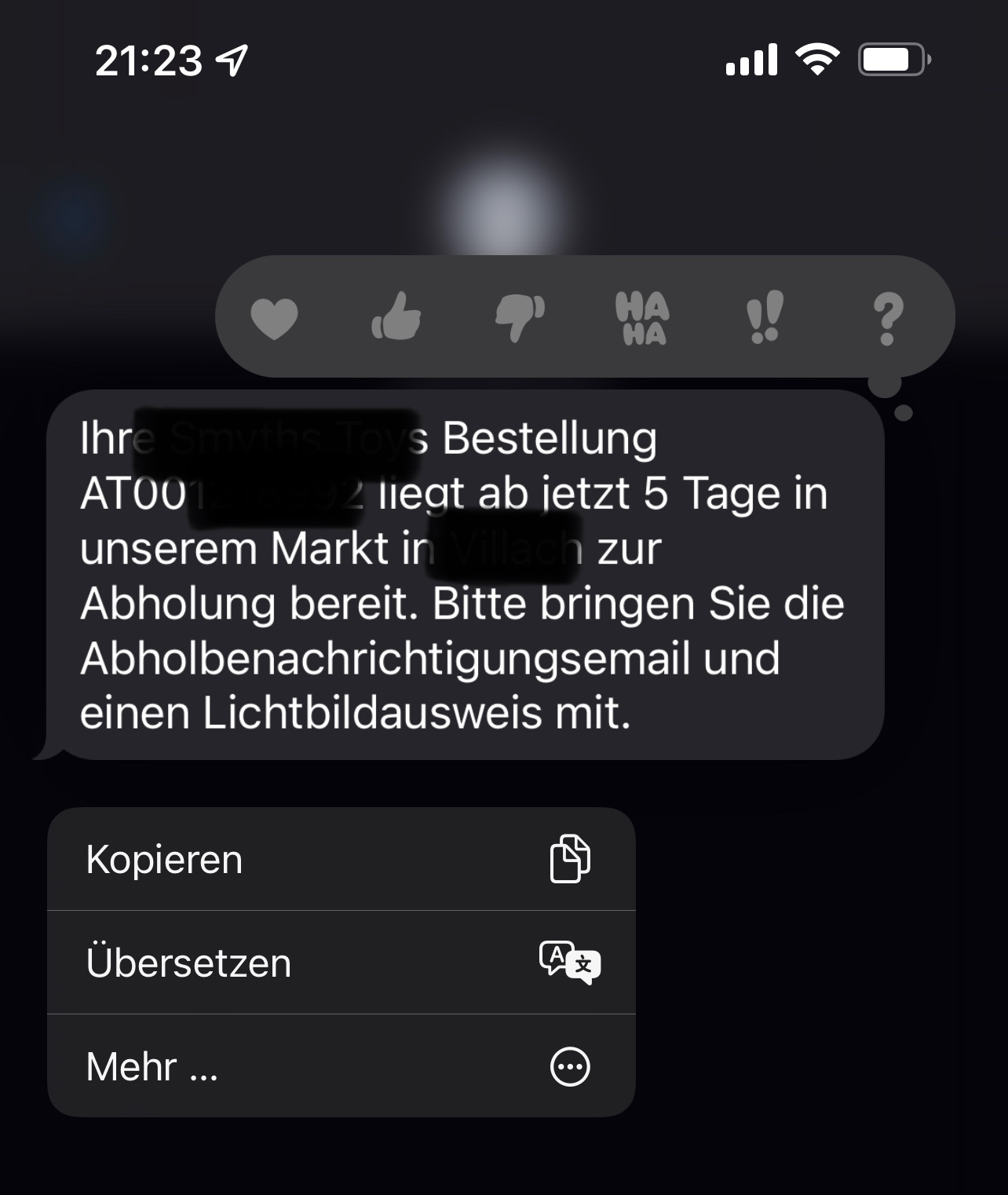Add the HA HA reaction
Image resolution: width=1008 pixels, height=1195 pixels.
[x=642, y=318]
